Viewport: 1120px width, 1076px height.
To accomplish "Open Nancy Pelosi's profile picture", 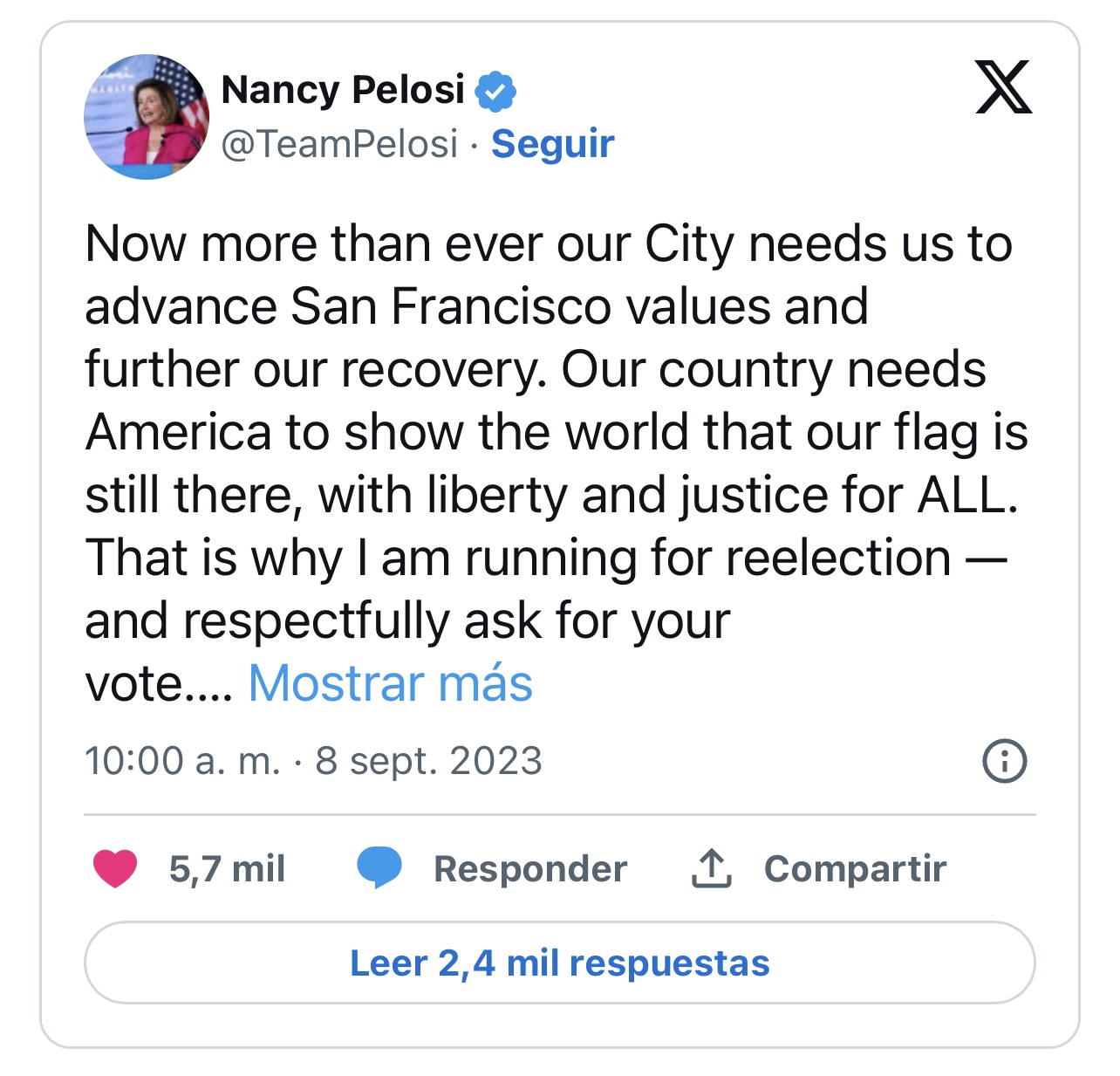I will (147, 117).
